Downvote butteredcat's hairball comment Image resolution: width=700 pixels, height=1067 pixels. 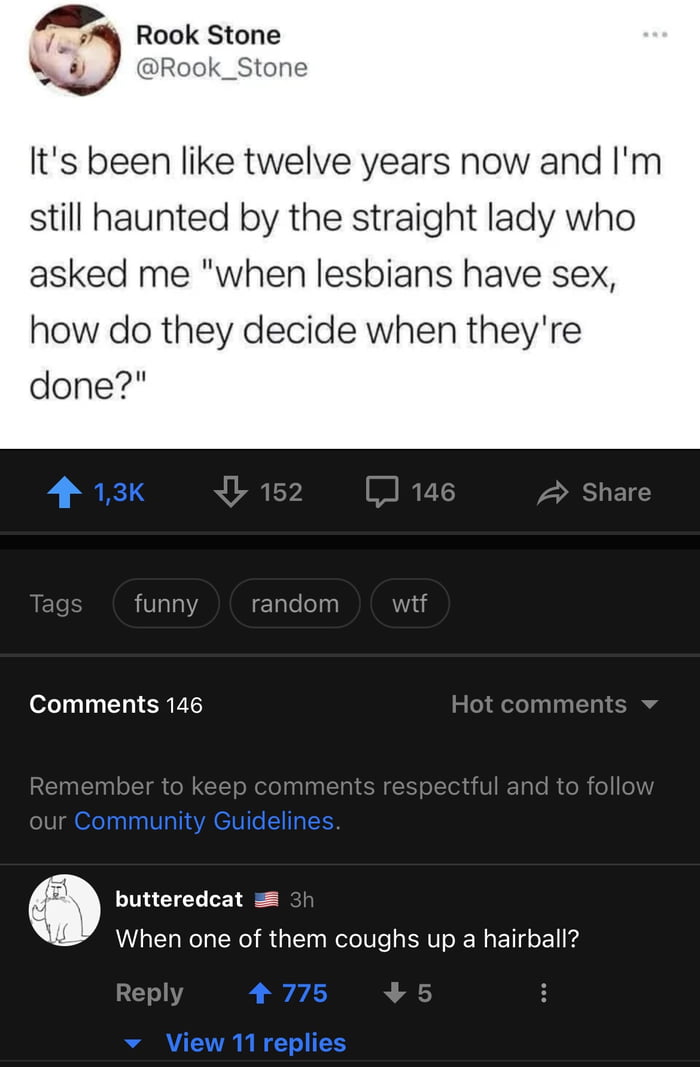tap(394, 993)
